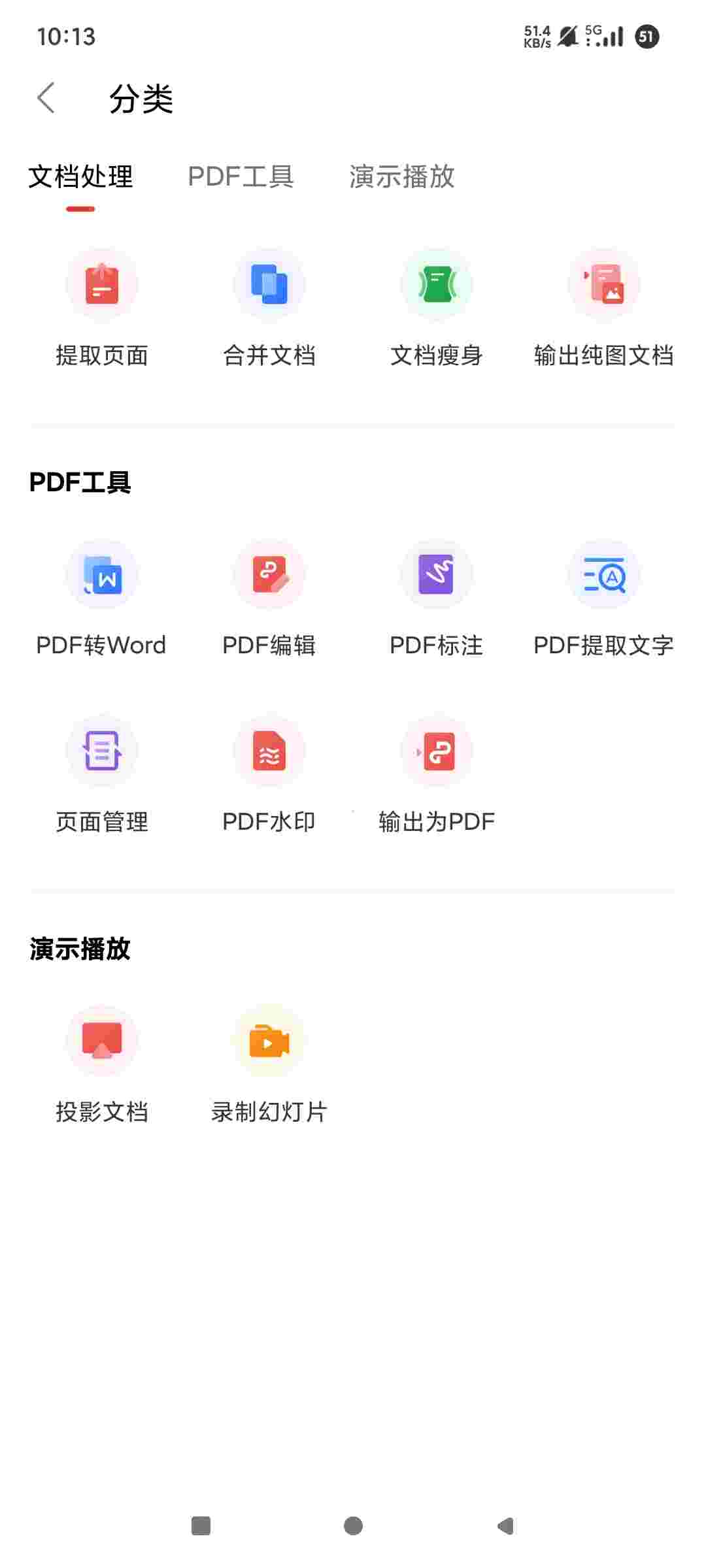Open PDF编辑 tool
Viewport: 706px width, 1568px height.
point(269,598)
